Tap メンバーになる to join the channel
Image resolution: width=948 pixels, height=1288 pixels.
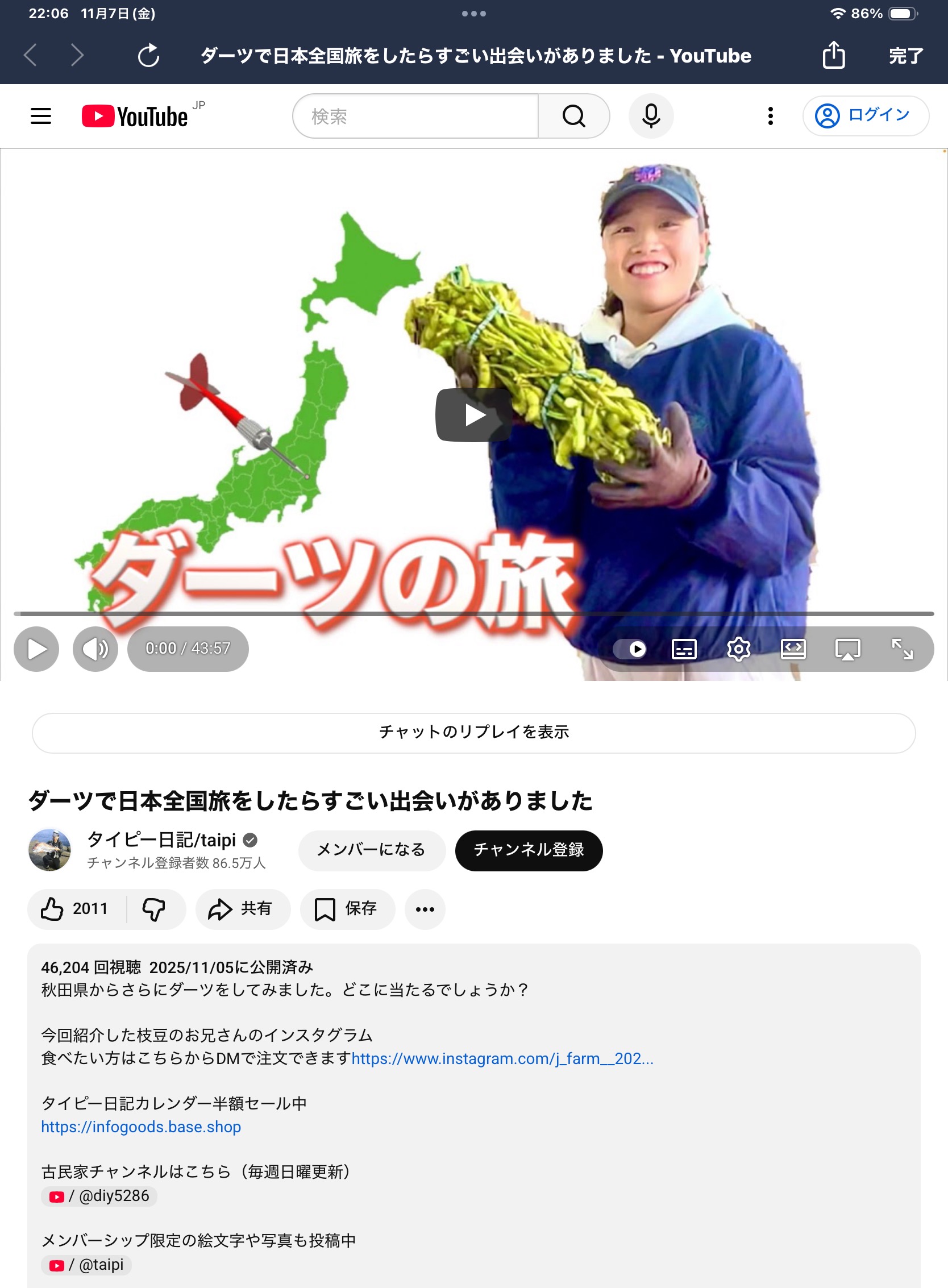tap(371, 850)
